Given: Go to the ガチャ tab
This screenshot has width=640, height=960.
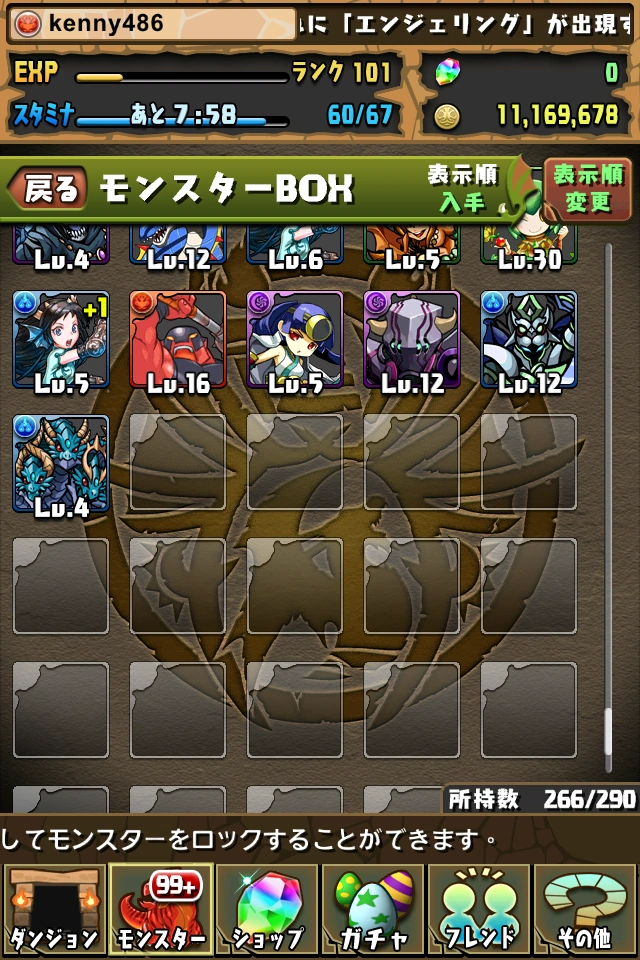Looking at the screenshot, I should pyautogui.click(x=373, y=908).
